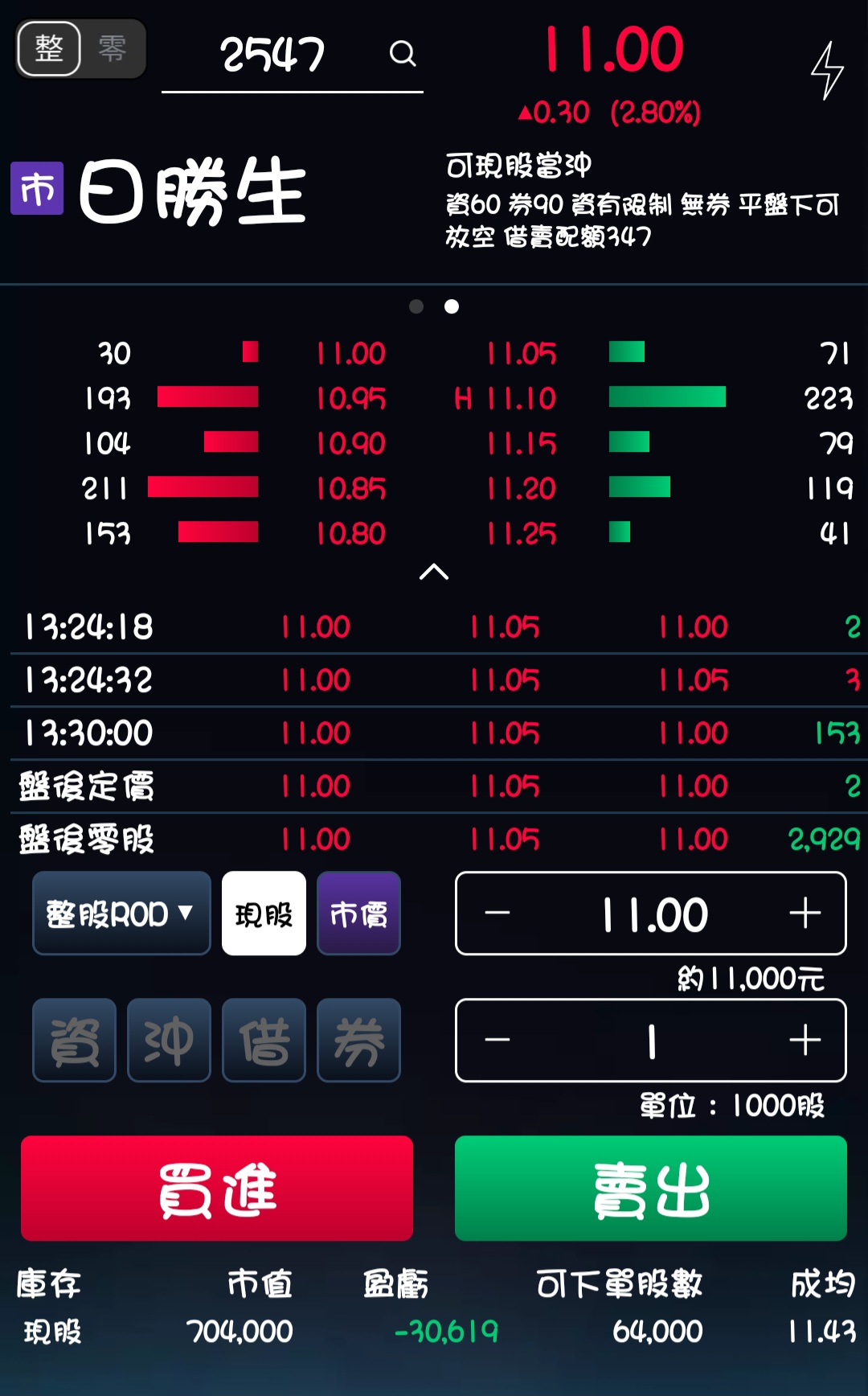Switch to odd-lot 零 trading mode
The width and height of the screenshot is (868, 1396).
pos(113,50)
